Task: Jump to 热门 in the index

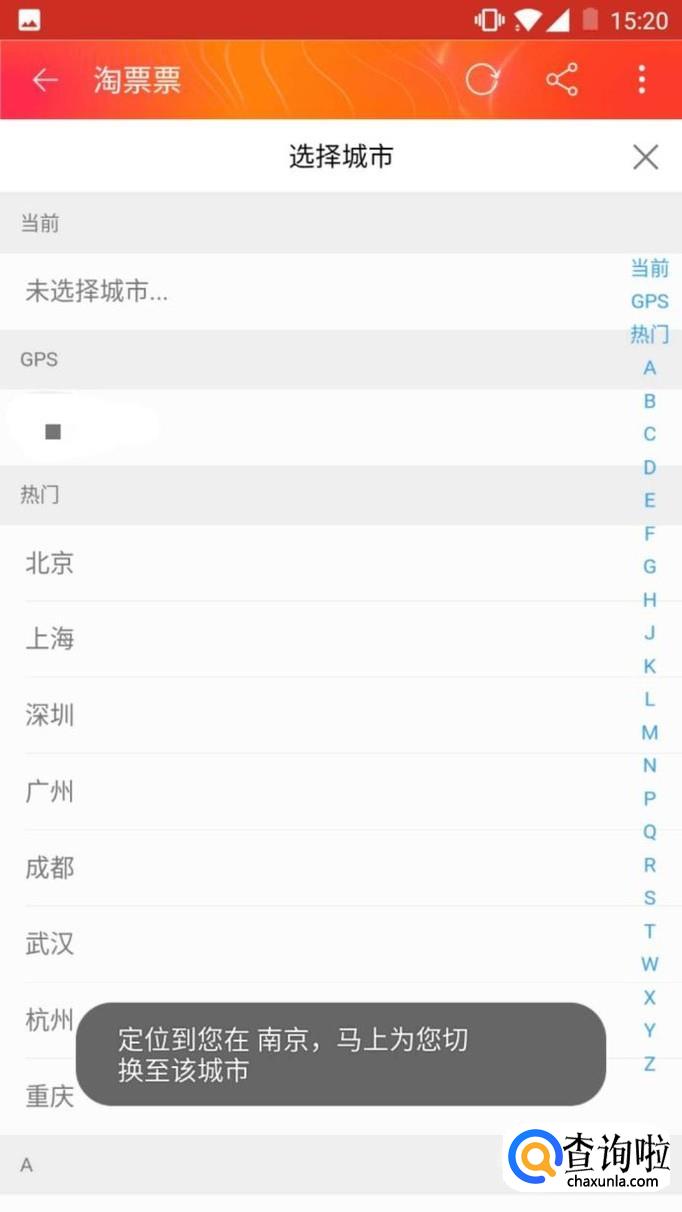Action: [x=649, y=334]
